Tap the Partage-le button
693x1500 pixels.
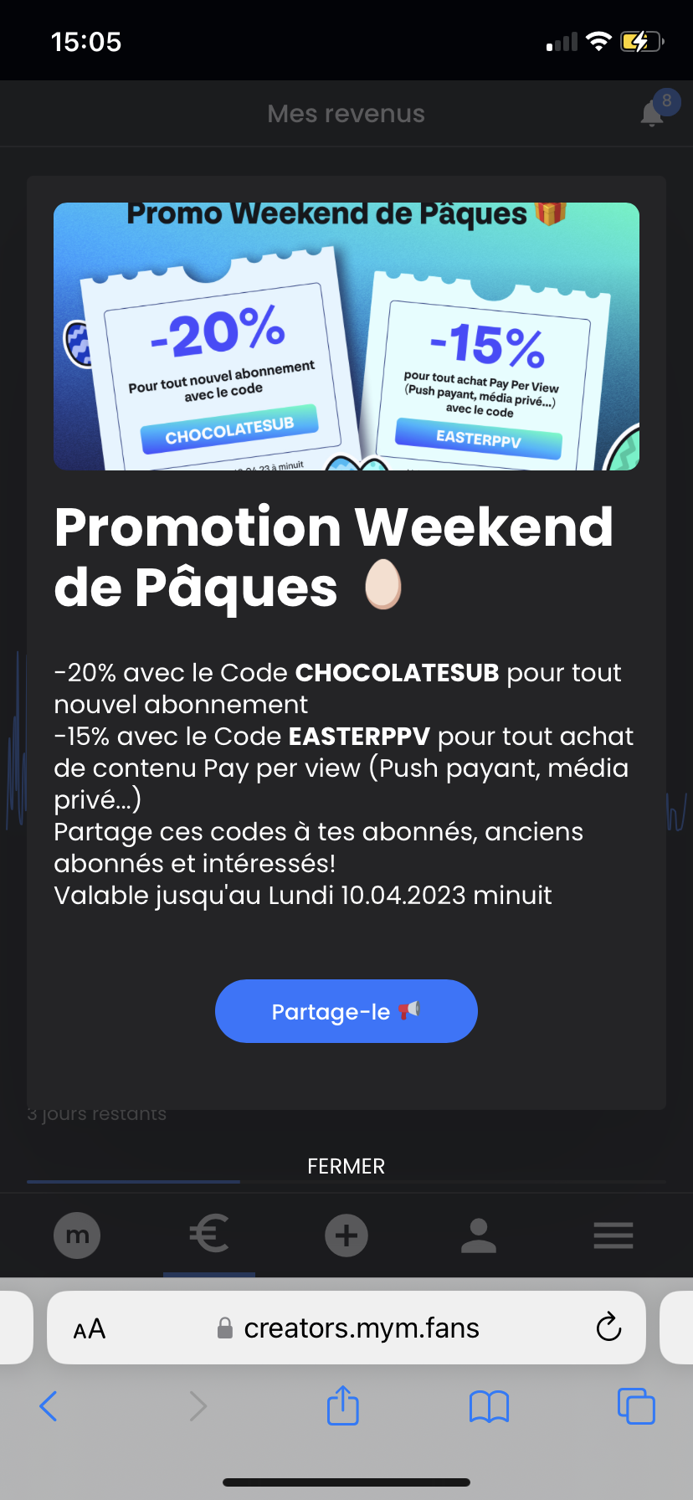point(346,1011)
